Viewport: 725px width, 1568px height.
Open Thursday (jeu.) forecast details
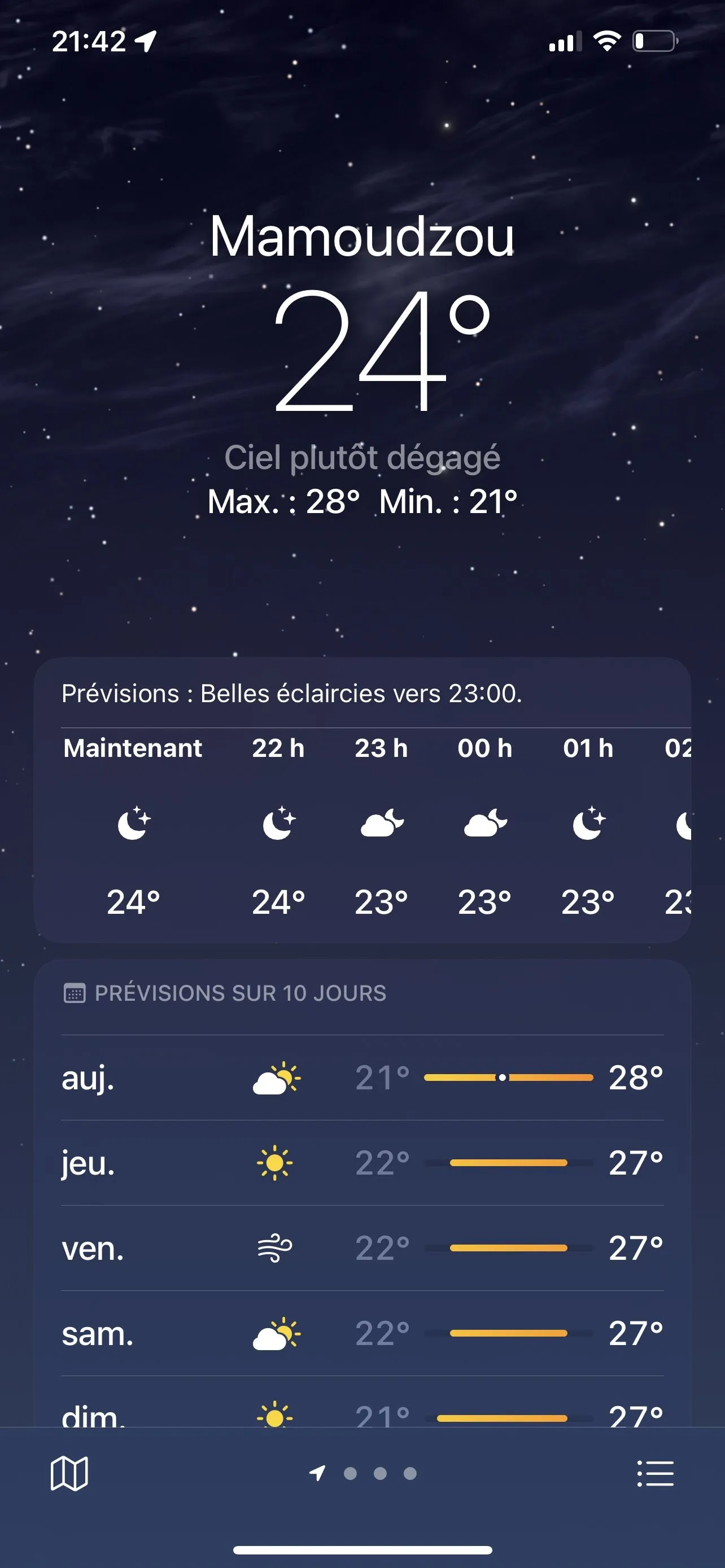click(x=362, y=1163)
